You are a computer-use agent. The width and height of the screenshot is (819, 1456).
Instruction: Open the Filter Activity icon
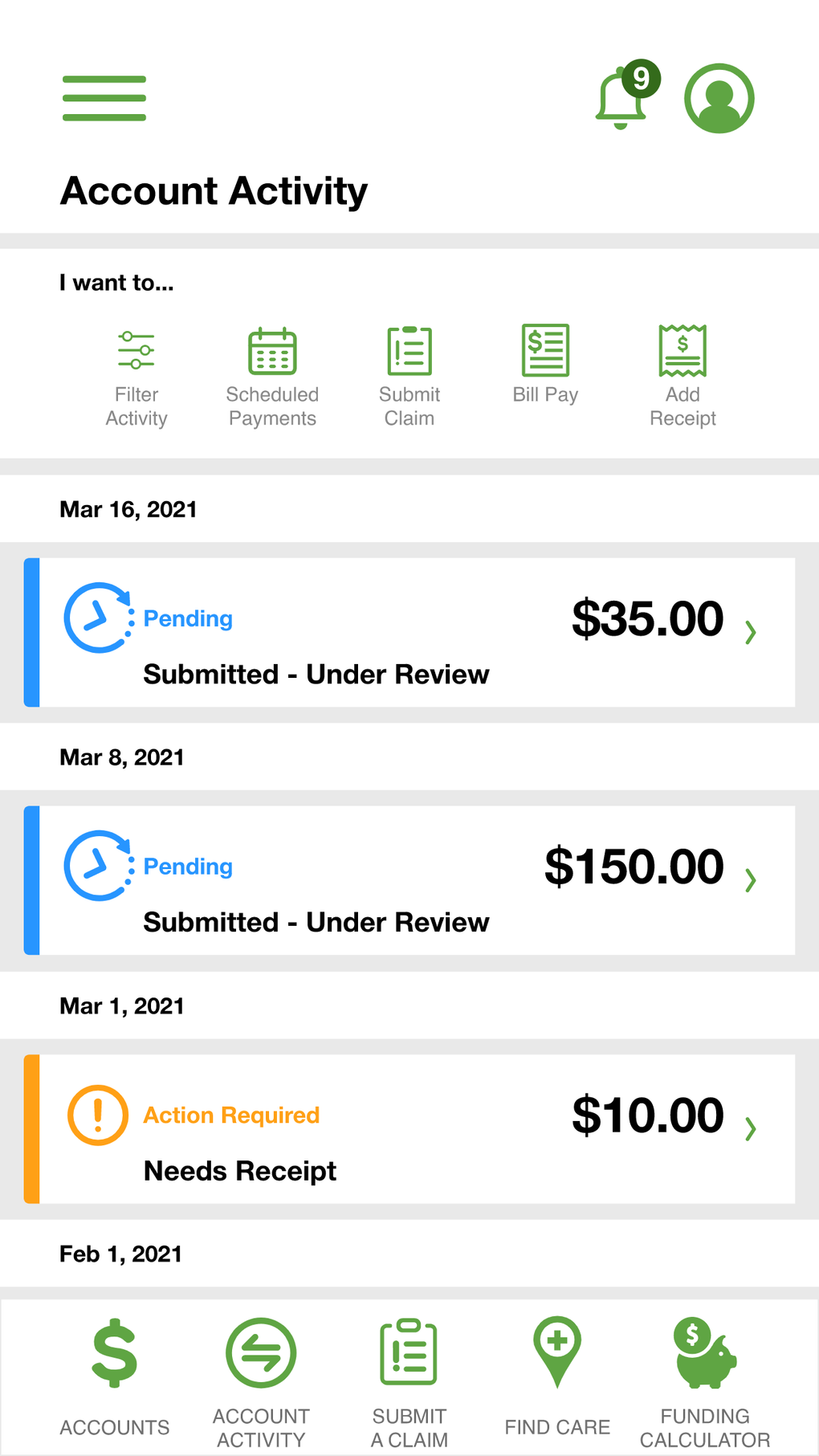135,351
